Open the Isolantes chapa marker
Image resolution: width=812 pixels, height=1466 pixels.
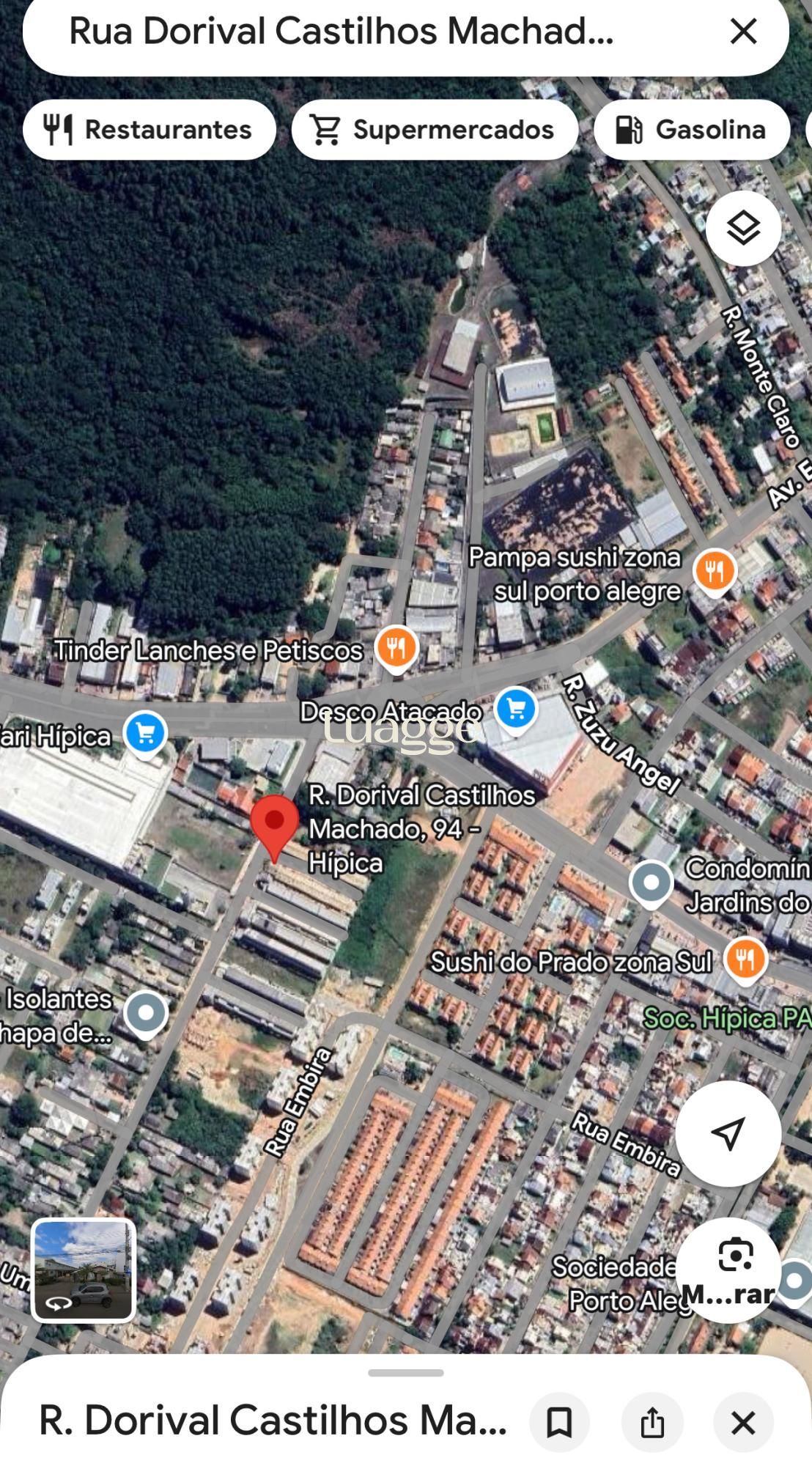[x=146, y=1013]
